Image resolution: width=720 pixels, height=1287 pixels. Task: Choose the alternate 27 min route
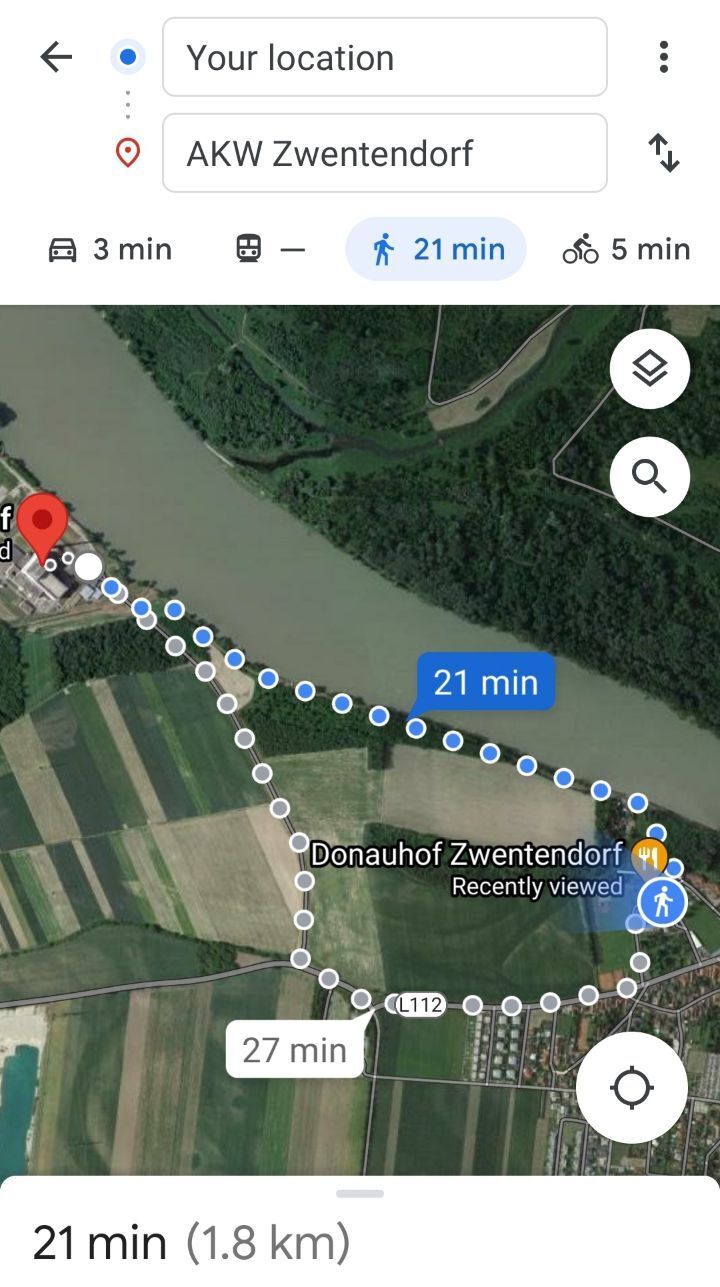tap(294, 1049)
